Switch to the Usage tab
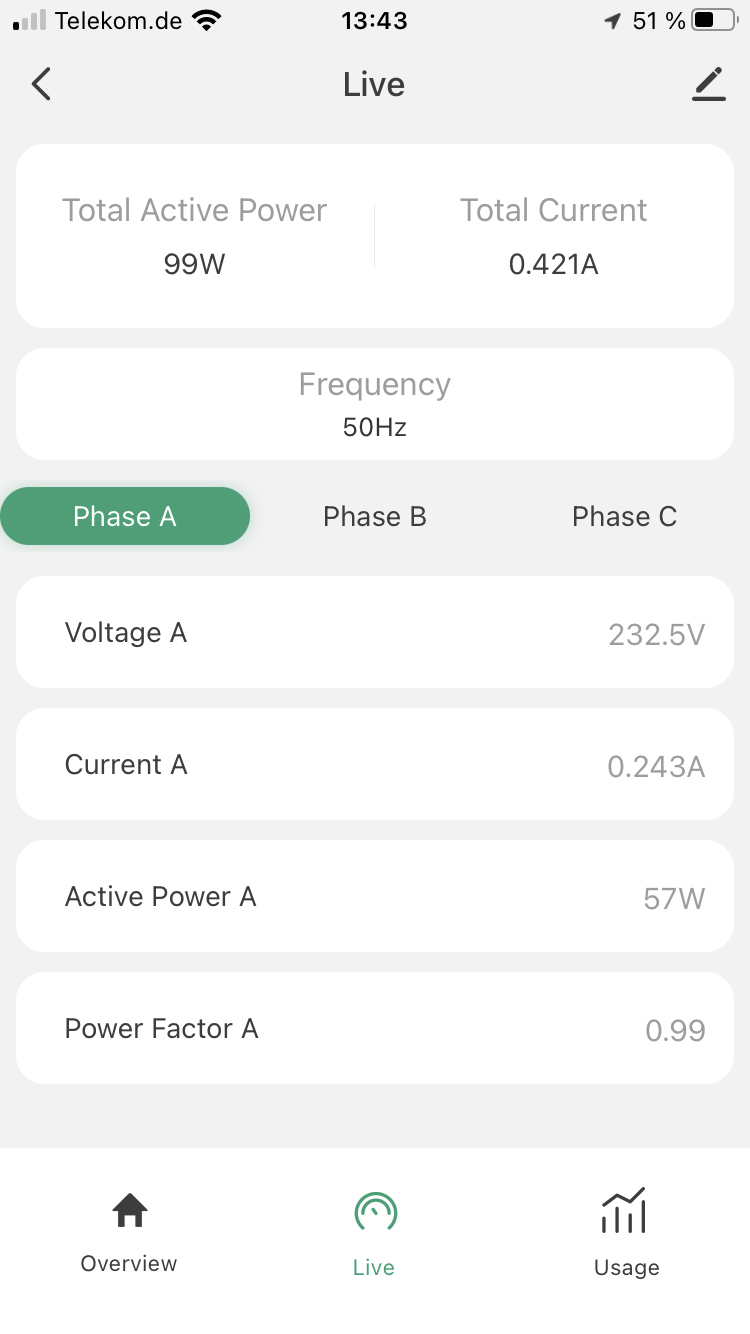 [626, 1232]
